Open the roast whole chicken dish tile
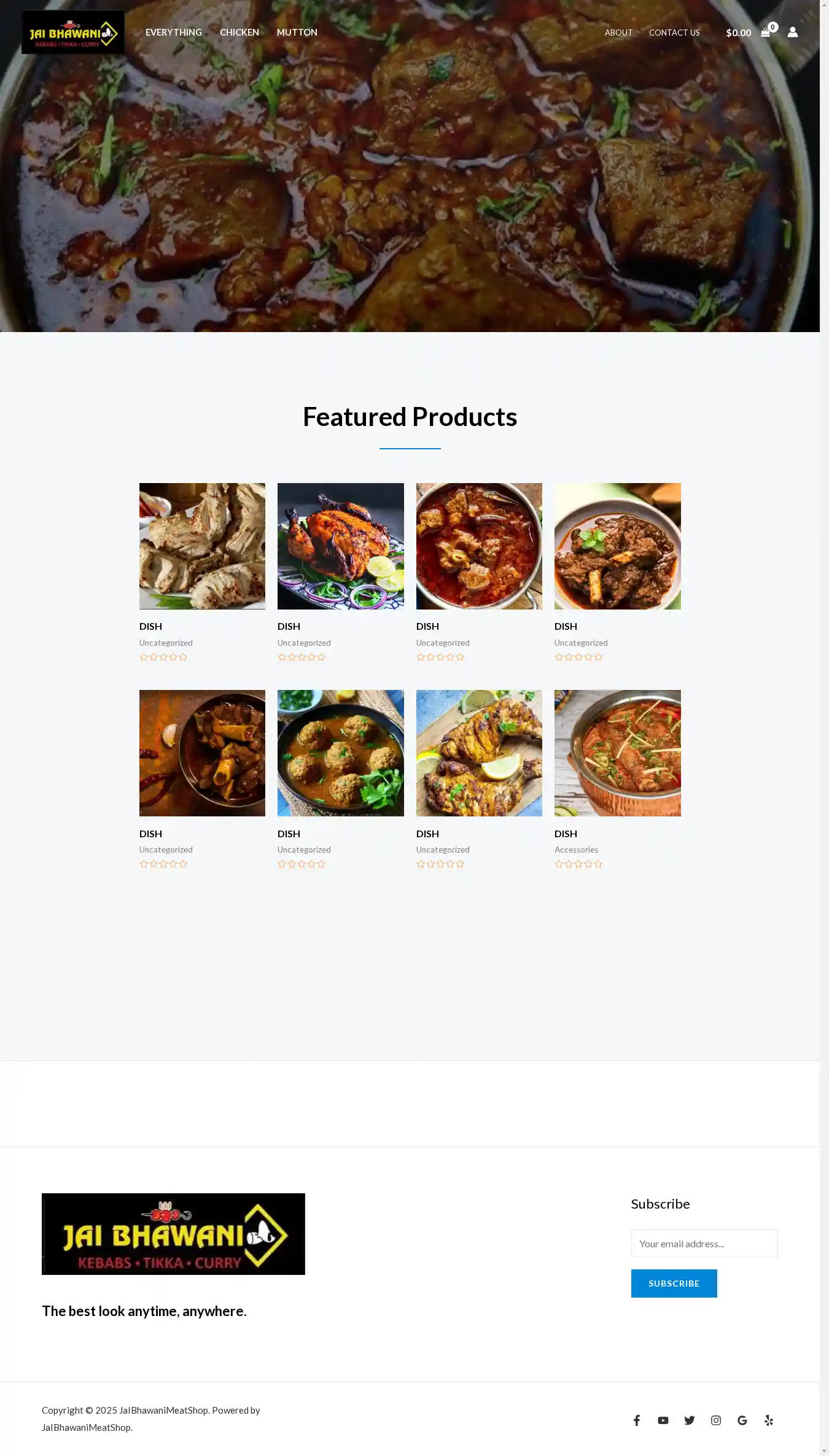Screen dimensions: 829x1456 (340, 546)
